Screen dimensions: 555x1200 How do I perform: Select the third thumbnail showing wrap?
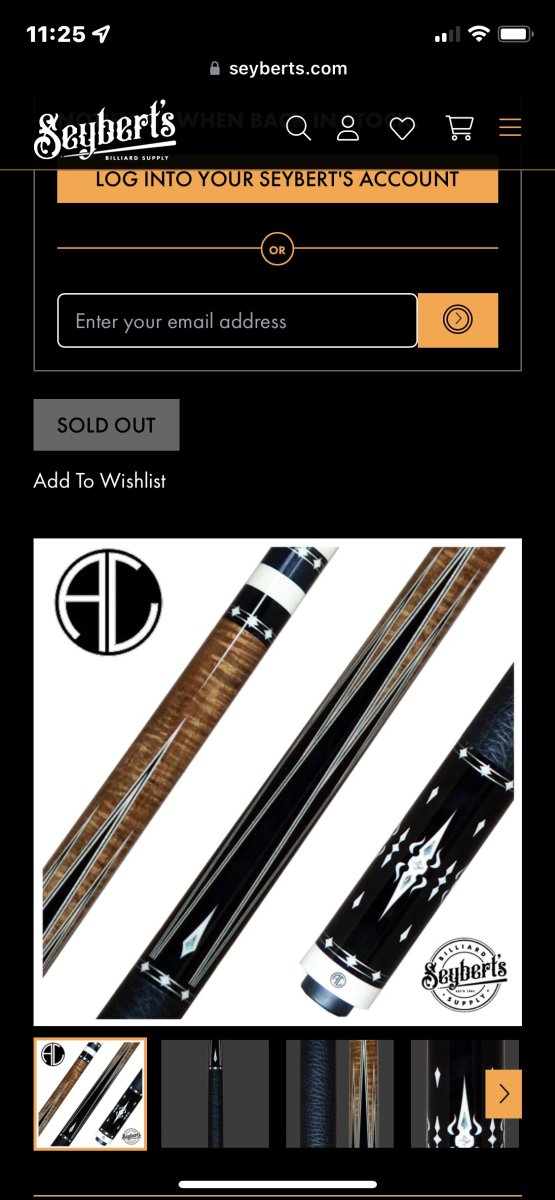click(340, 1094)
